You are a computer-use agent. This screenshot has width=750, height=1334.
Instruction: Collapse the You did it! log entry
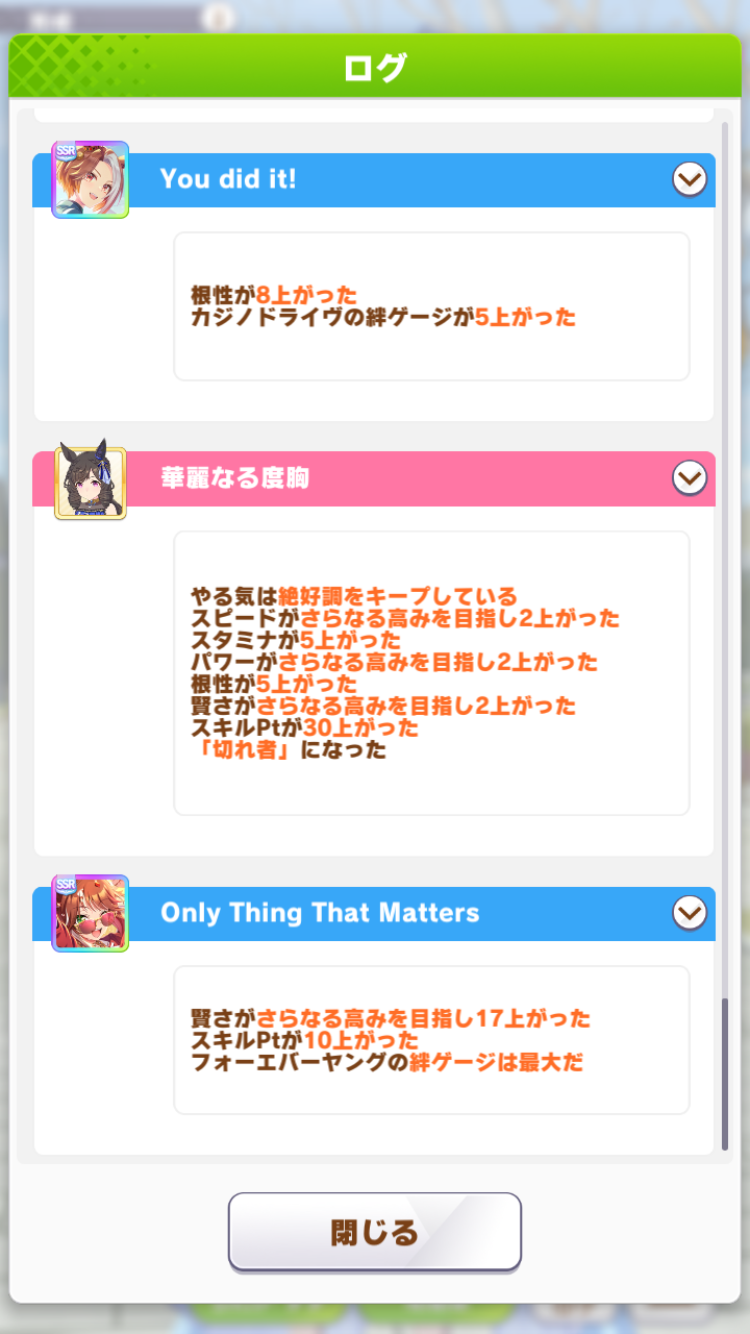[x=689, y=180]
